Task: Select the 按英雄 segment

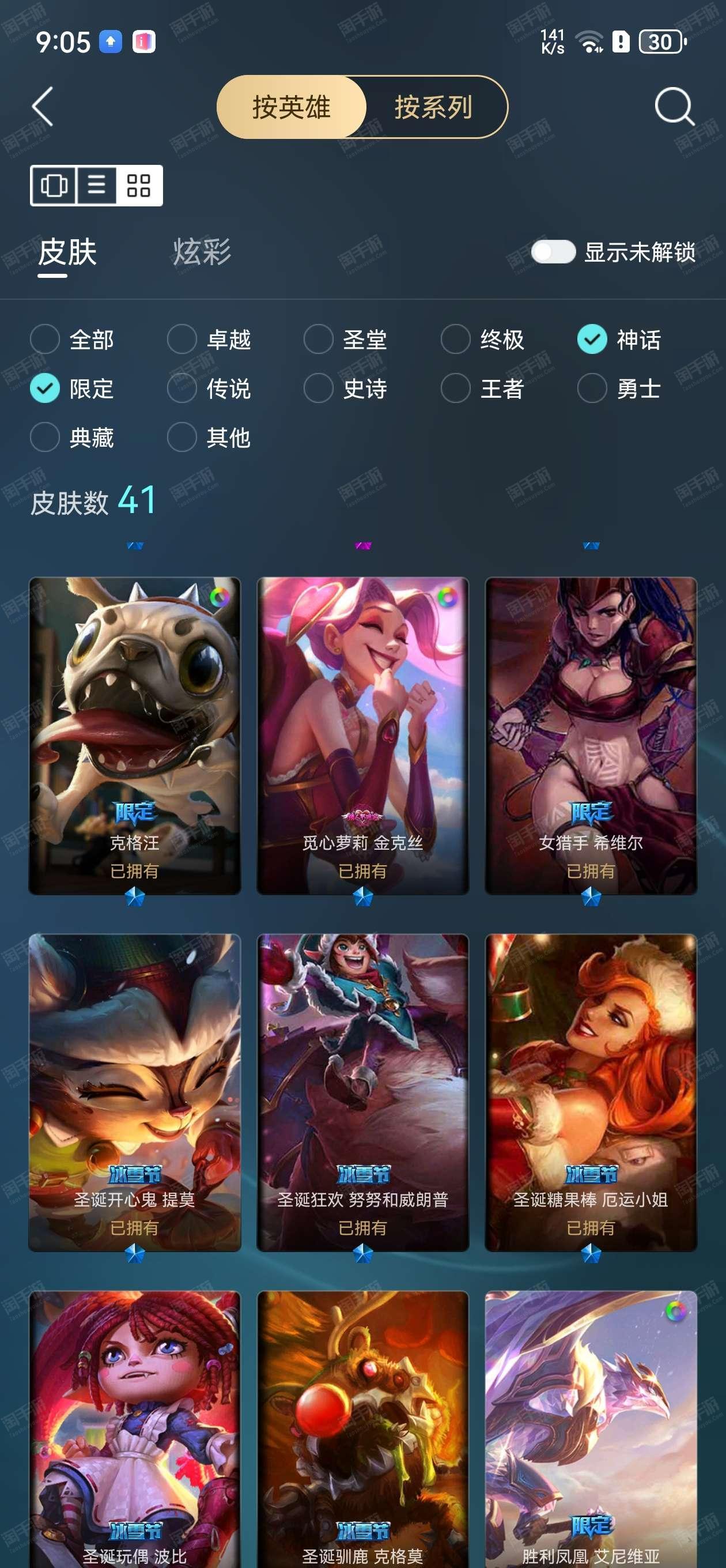Action: tap(292, 107)
